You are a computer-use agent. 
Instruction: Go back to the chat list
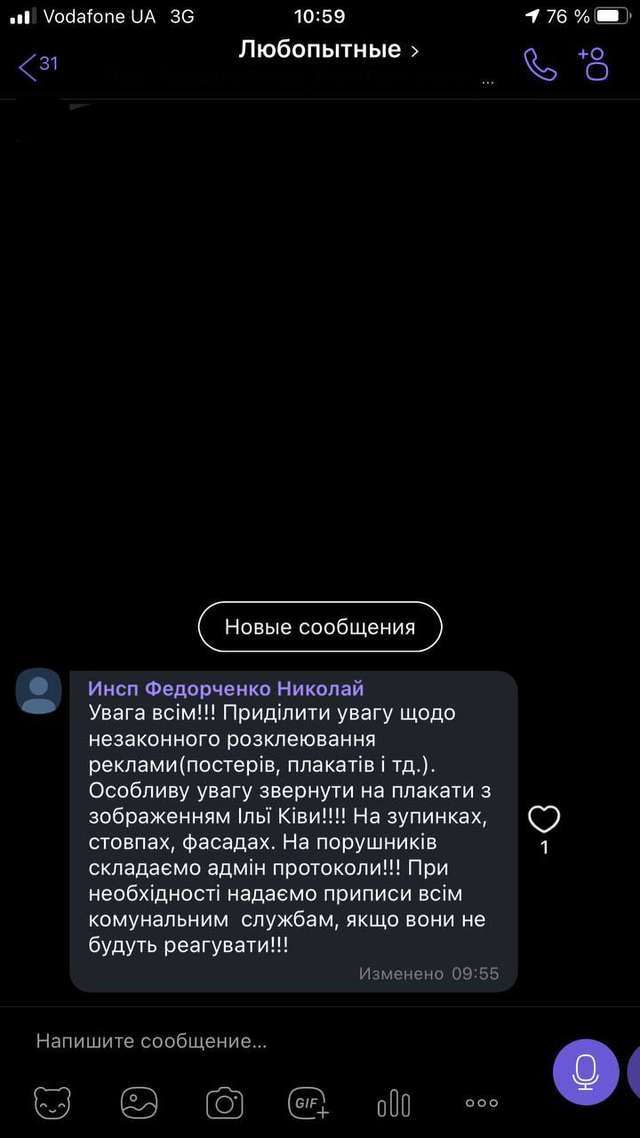pos(36,66)
